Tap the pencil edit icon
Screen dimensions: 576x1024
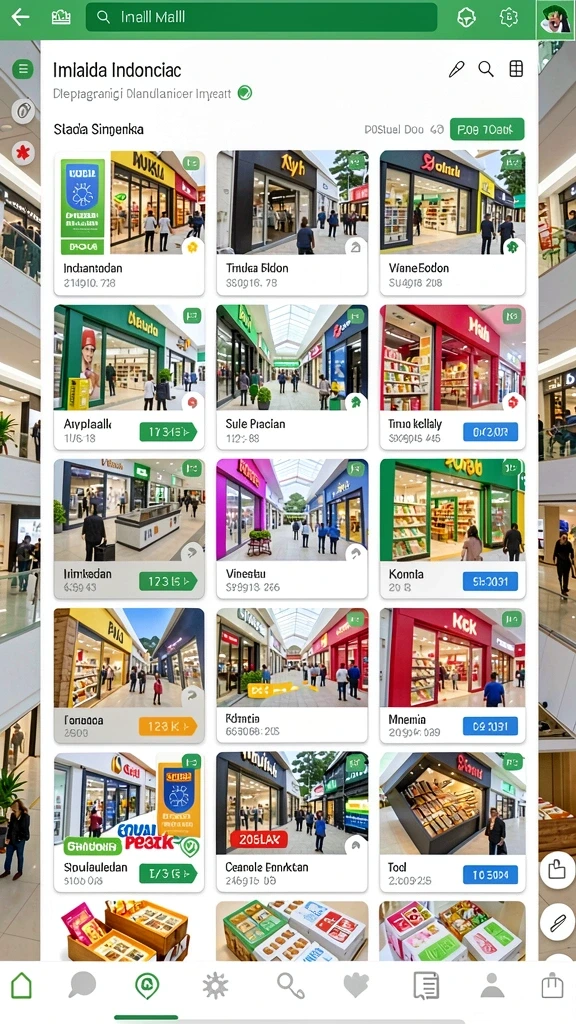click(x=456, y=69)
